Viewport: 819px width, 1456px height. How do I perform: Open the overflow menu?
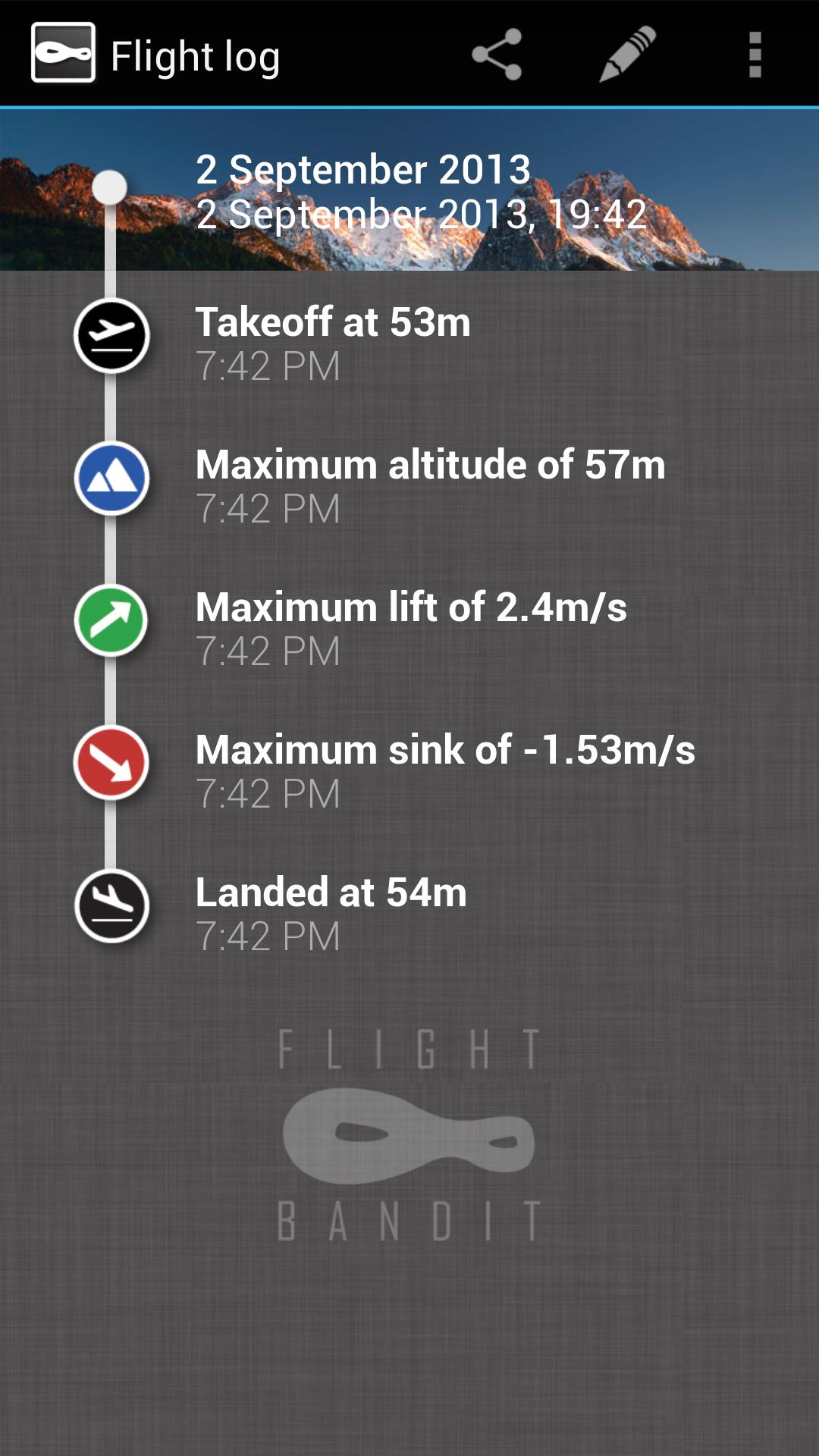click(753, 55)
